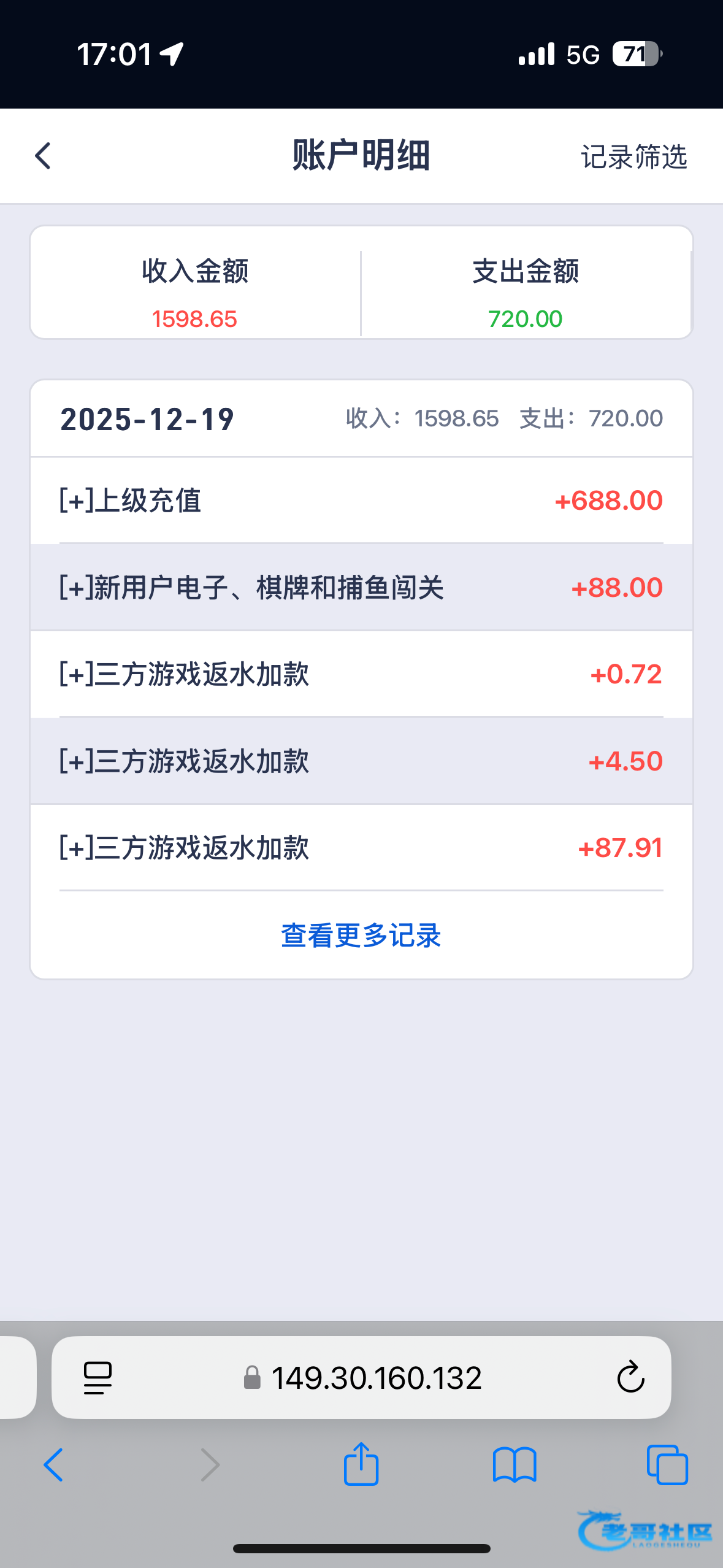Go back using the header arrow
Image resolution: width=723 pixels, height=1568 pixels.
point(43,156)
